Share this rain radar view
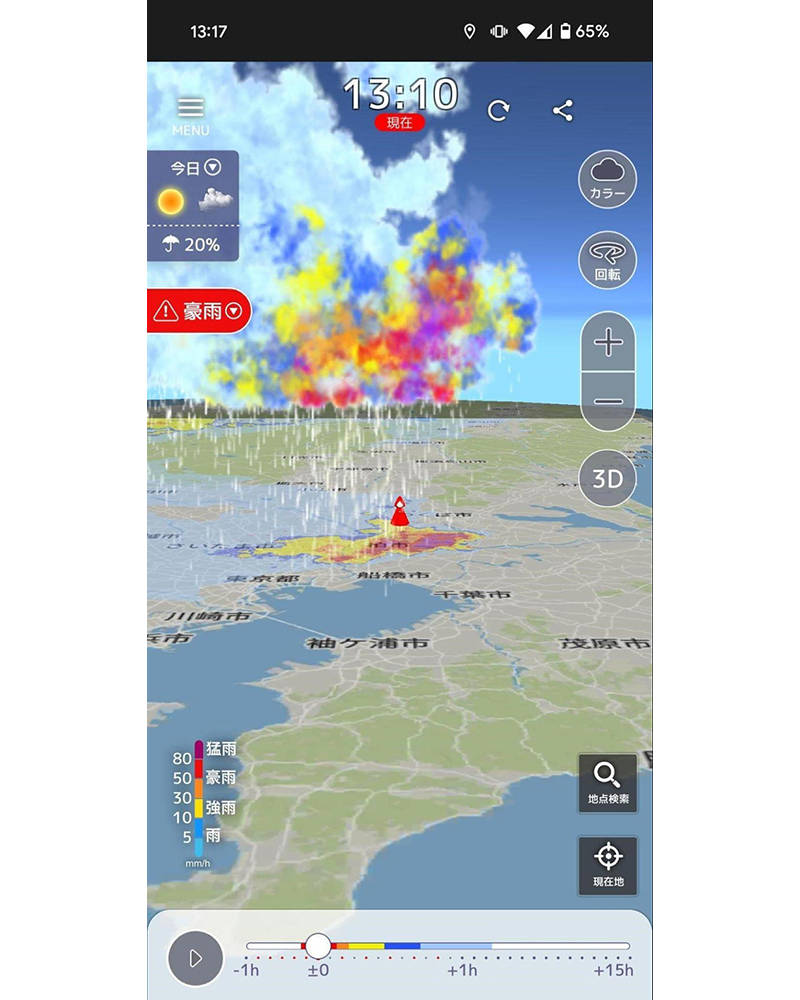800x1000 pixels. (563, 111)
